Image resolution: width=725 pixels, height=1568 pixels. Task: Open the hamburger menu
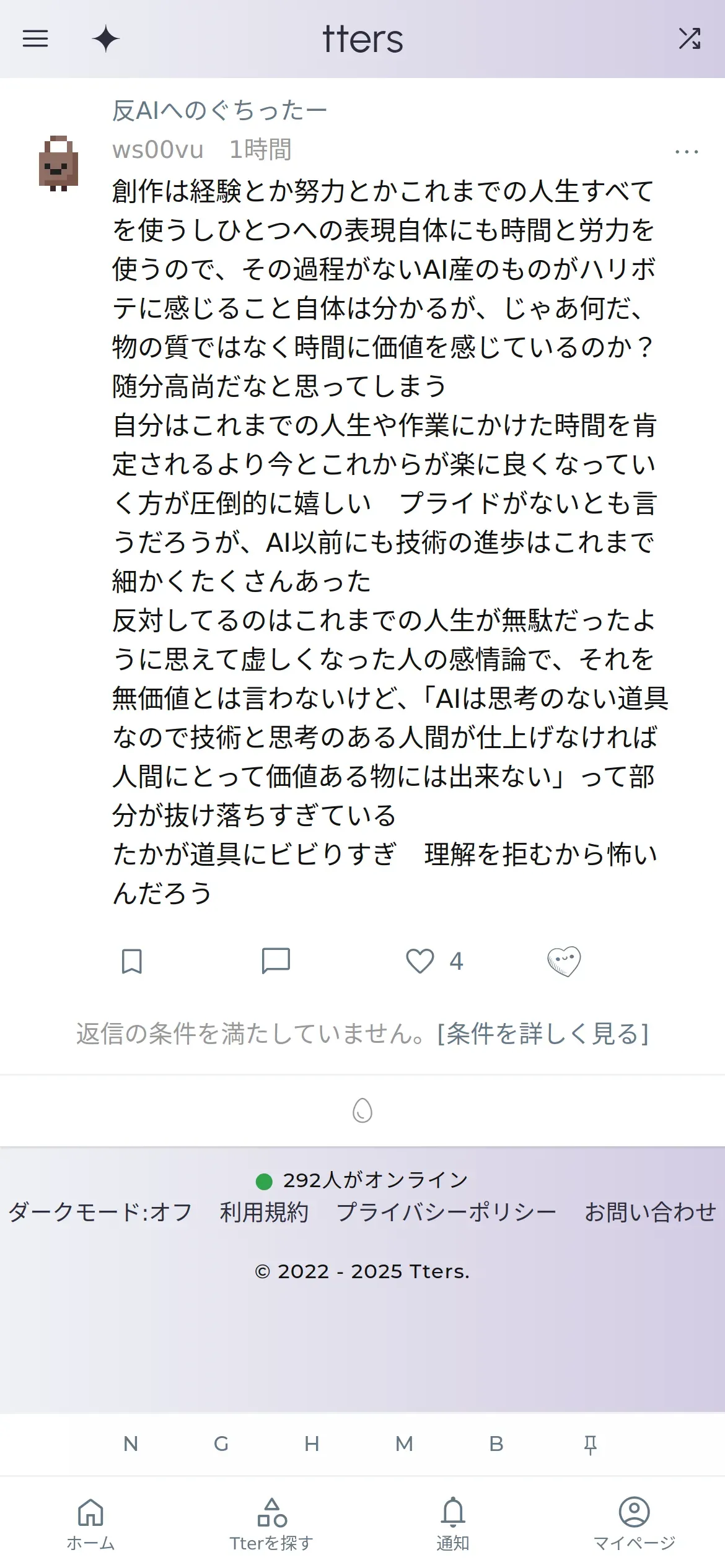pyautogui.click(x=35, y=39)
